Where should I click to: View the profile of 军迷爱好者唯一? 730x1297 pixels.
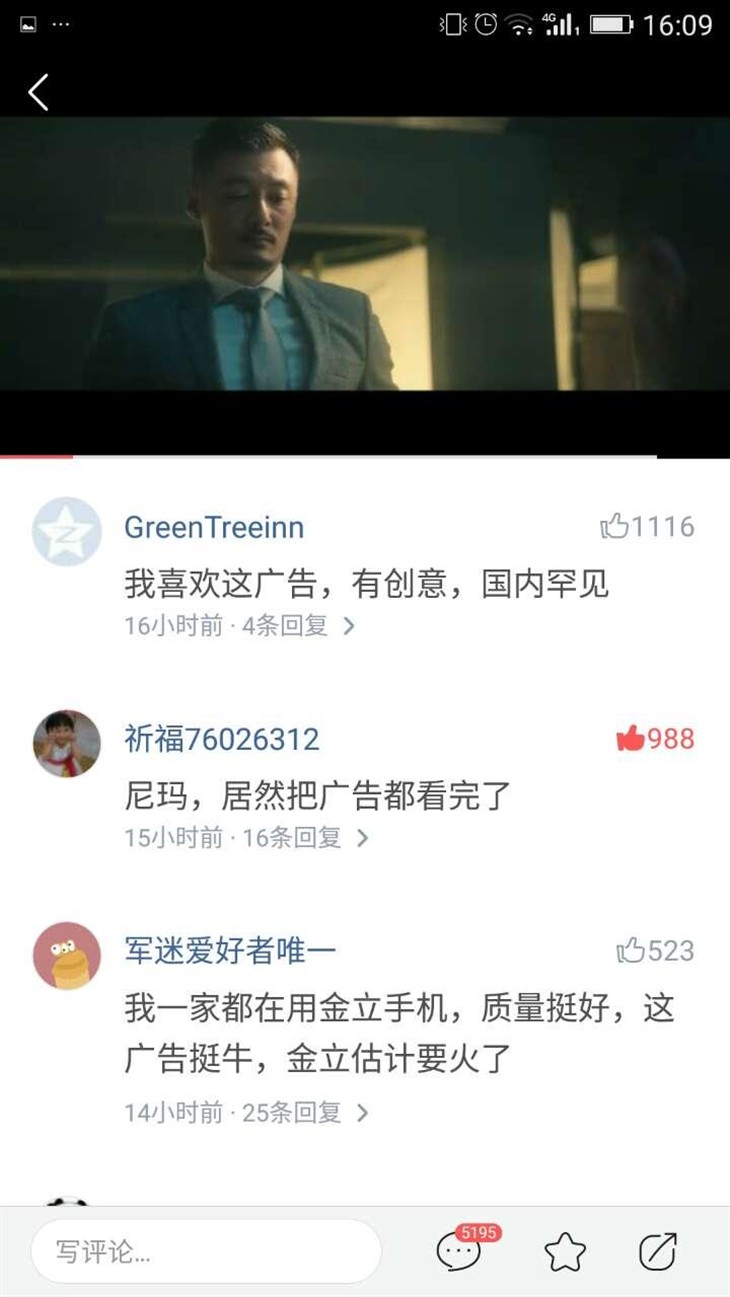coord(67,956)
